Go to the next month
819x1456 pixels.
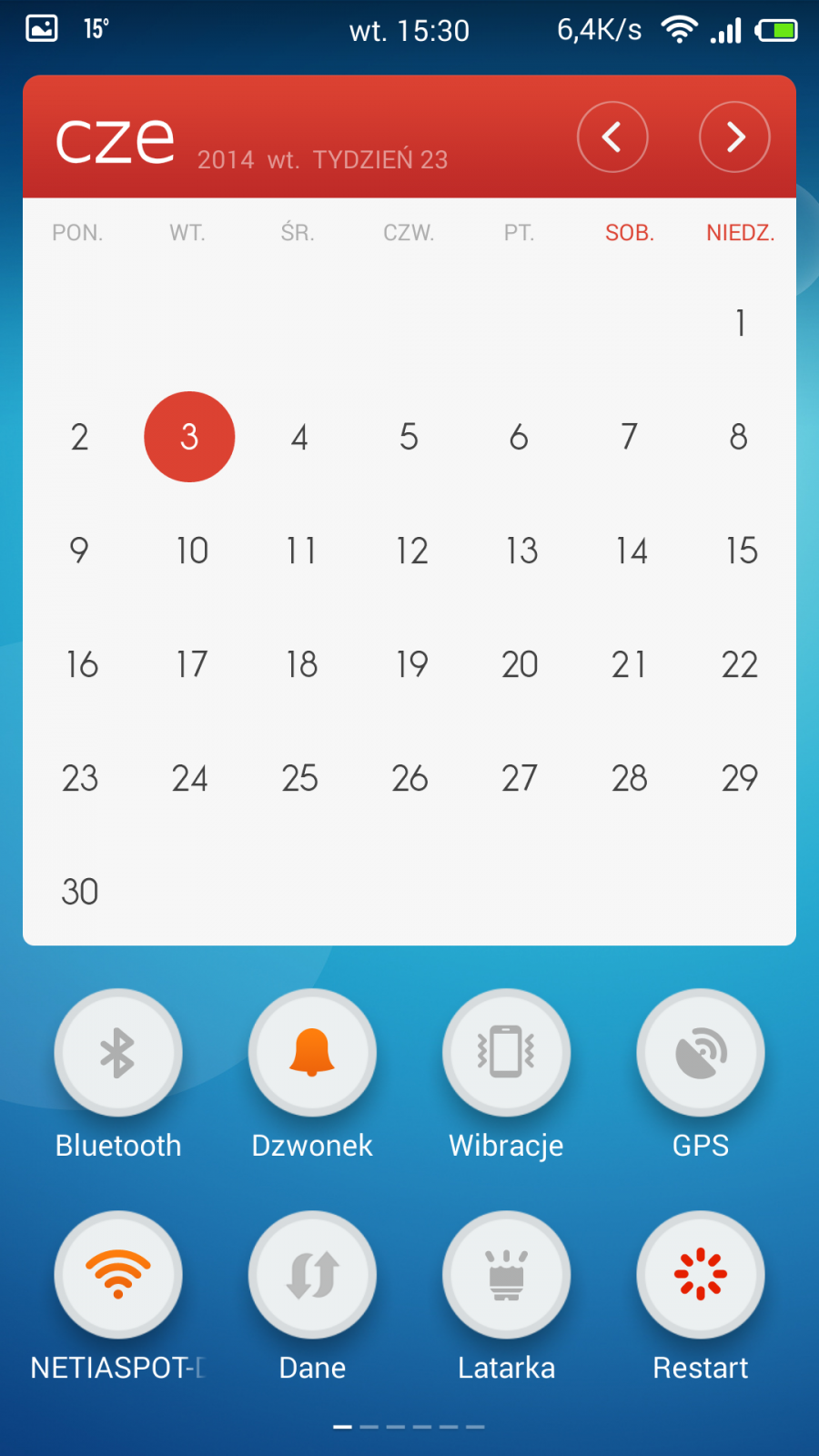(x=734, y=137)
